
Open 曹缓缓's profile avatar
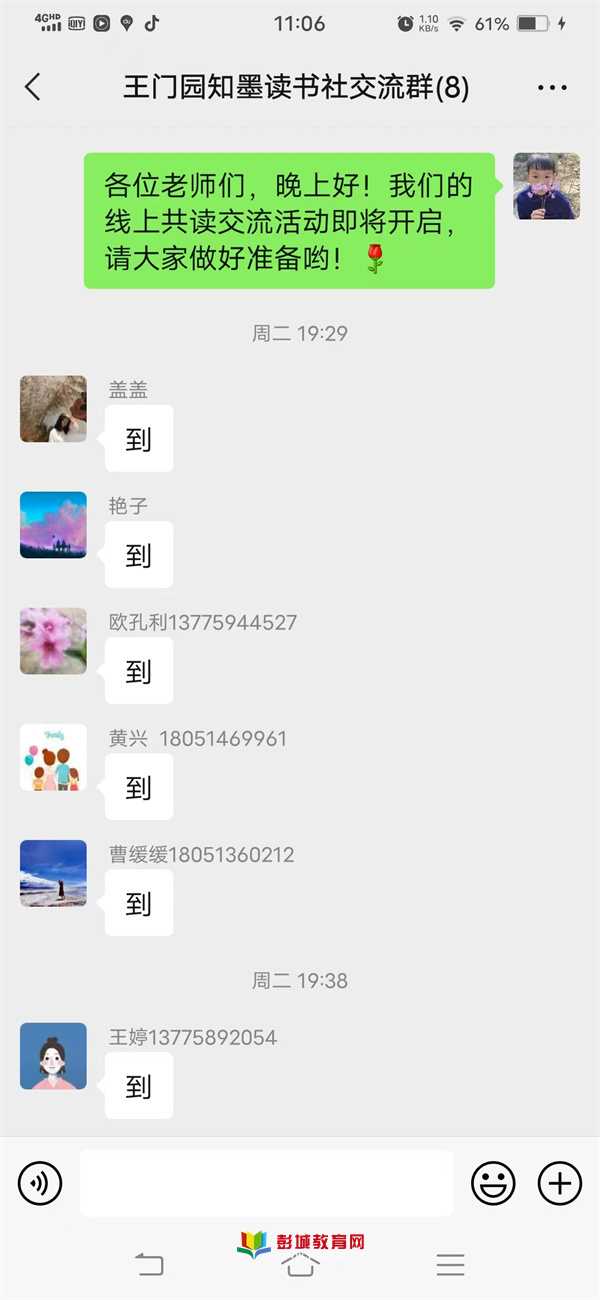(x=53, y=873)
